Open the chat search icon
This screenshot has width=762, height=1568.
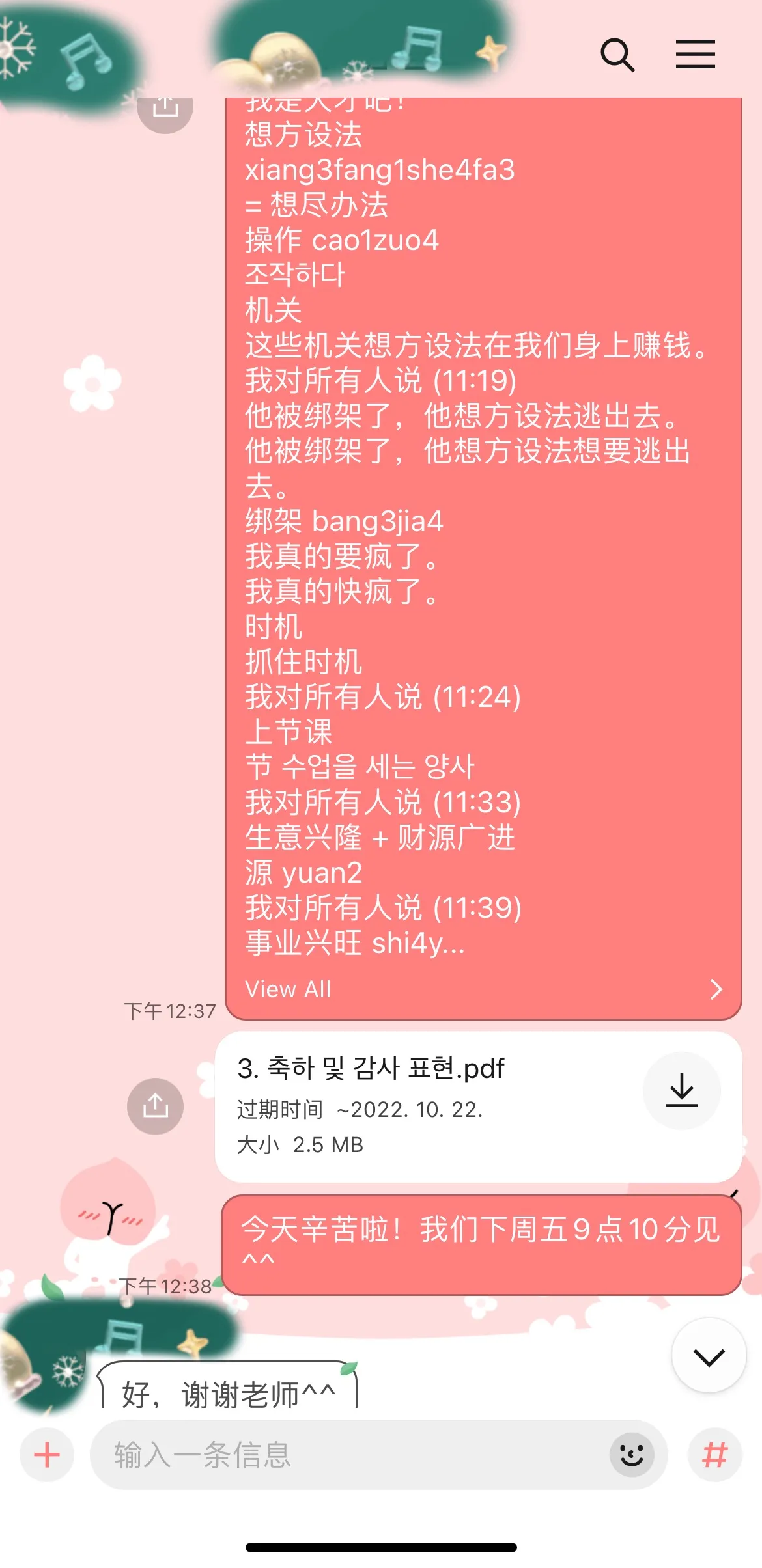click(x=619, y=55)
